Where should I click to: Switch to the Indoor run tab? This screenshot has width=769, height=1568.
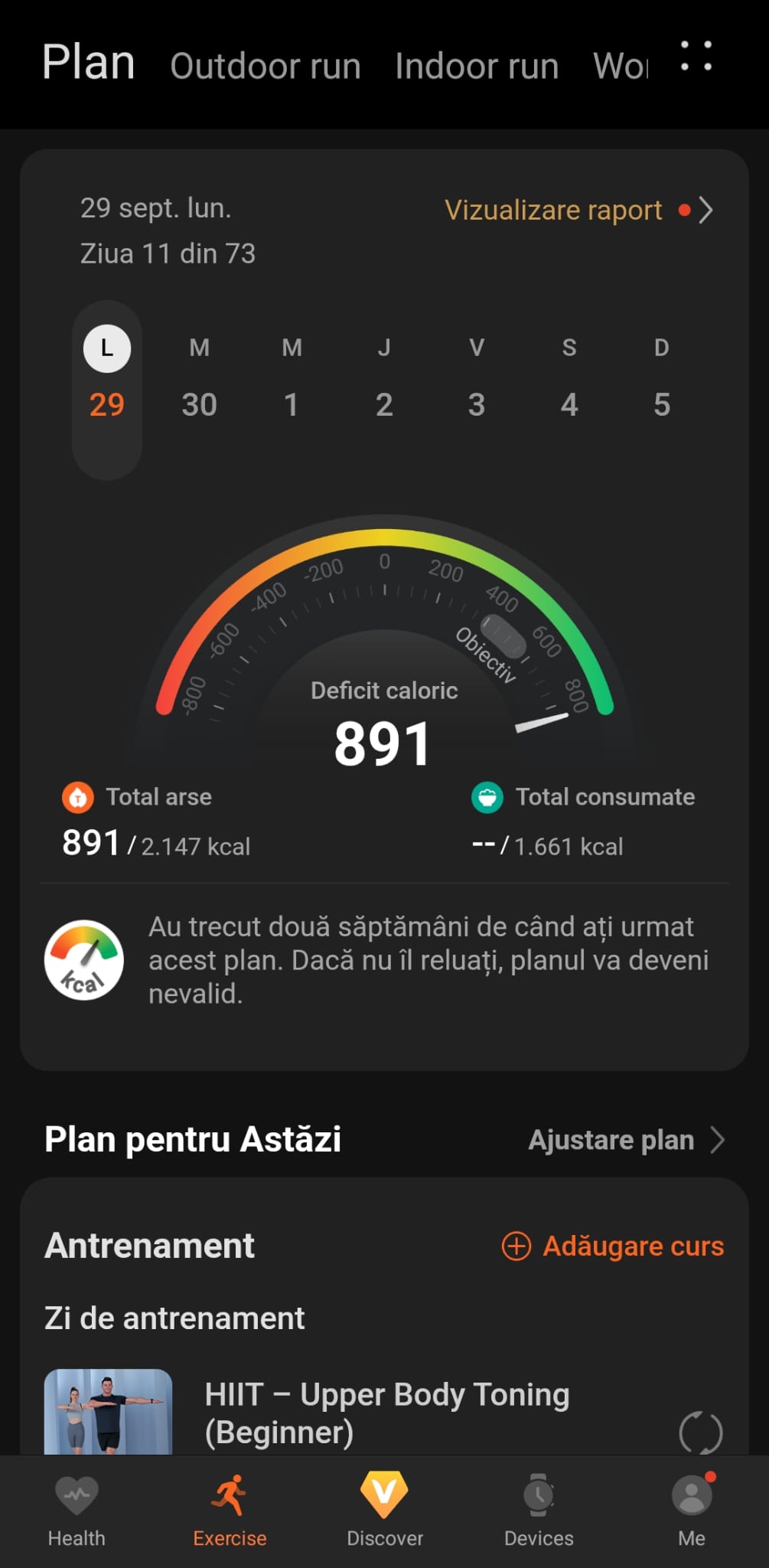(477, 66)
